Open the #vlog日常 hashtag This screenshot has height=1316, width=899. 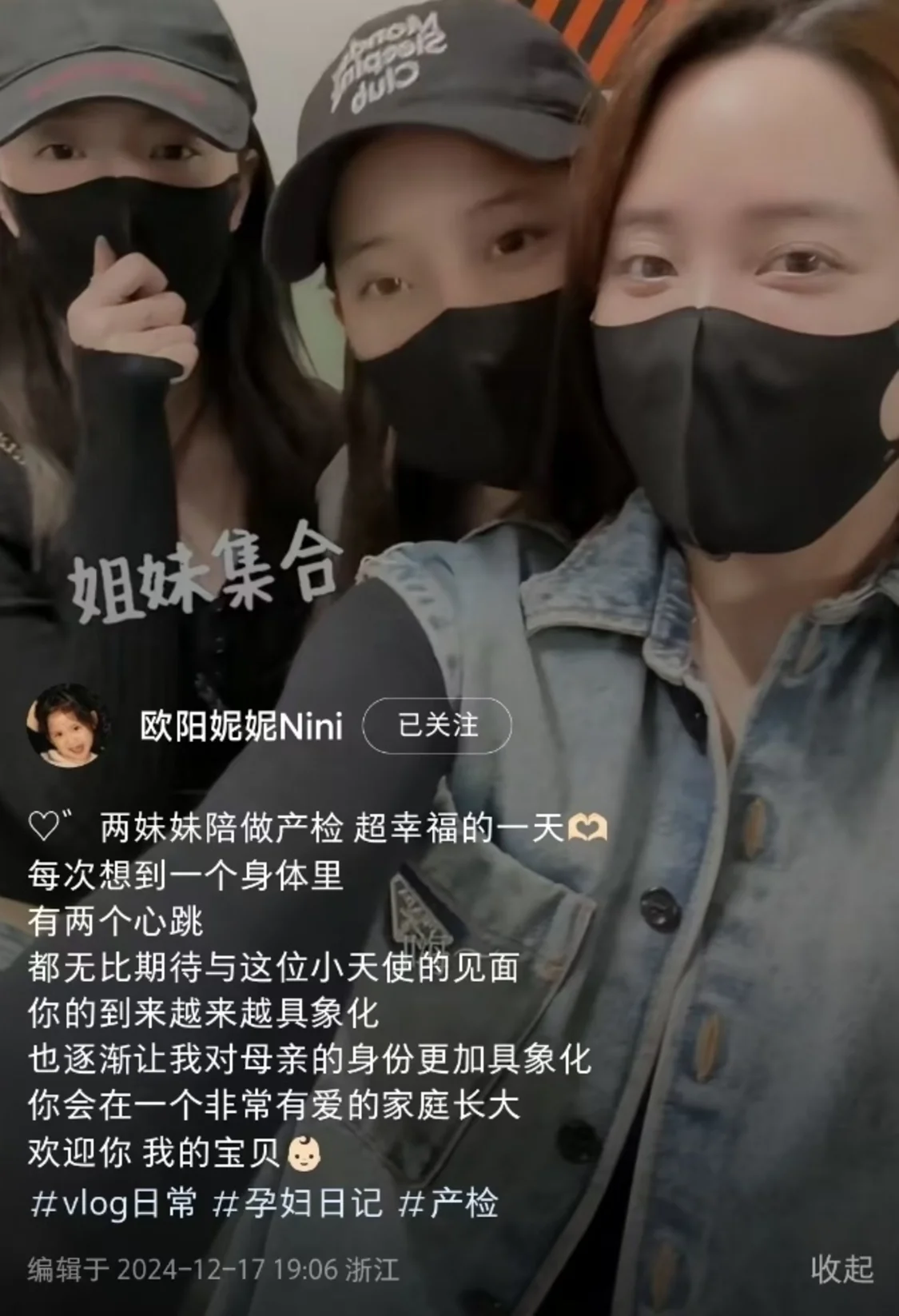point(113,1203)
